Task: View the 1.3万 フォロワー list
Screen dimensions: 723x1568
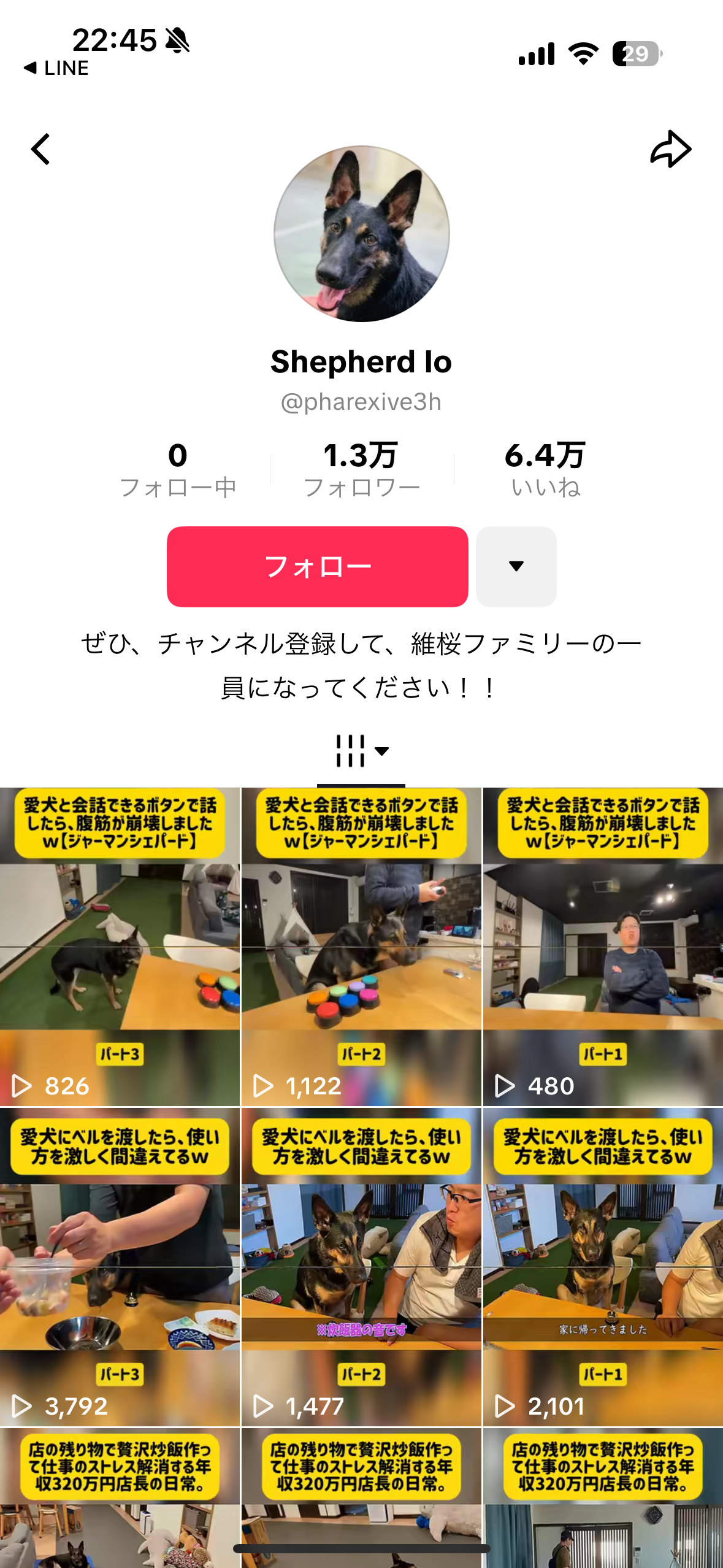Action: [361, 469]
